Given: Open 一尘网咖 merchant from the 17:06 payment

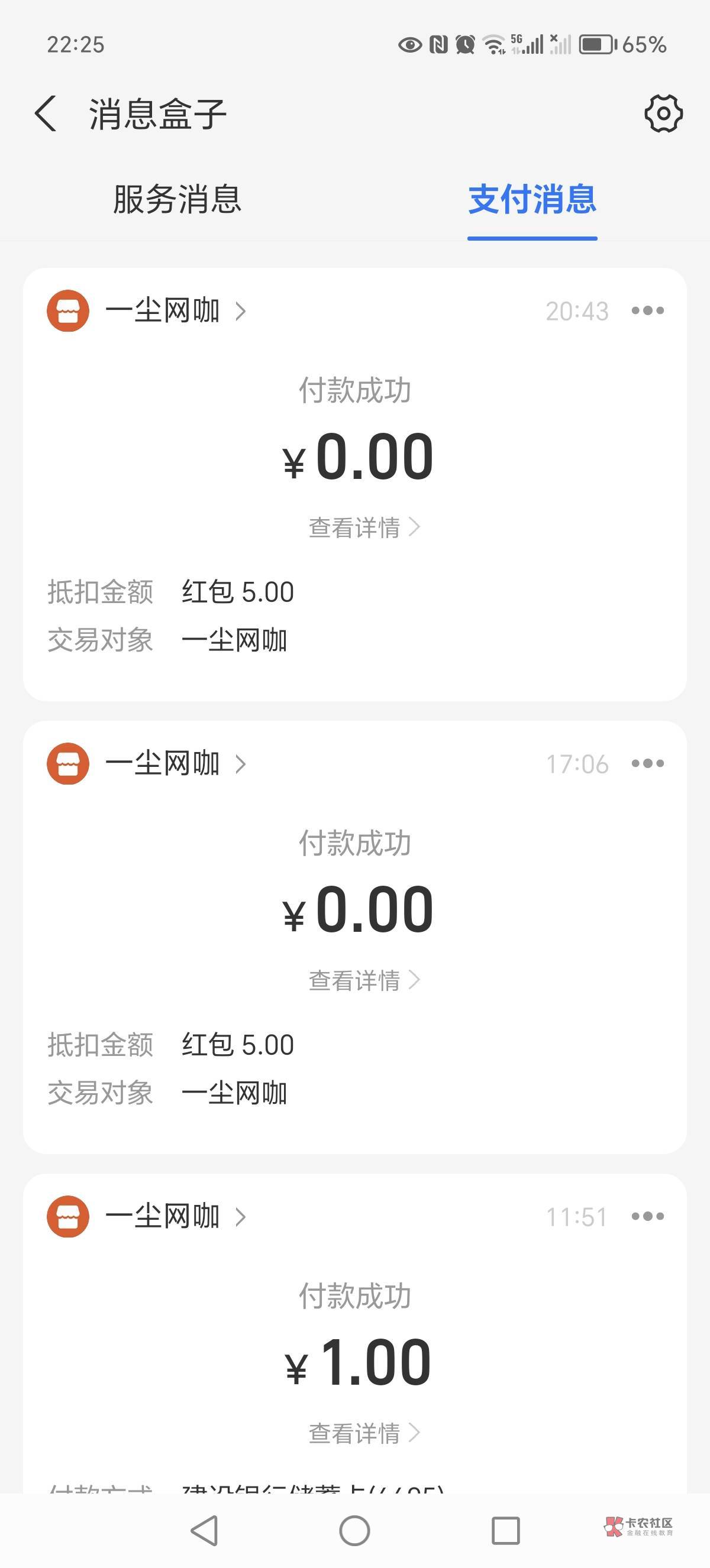Looking at the screenshot, I should (x=162, y=764).
